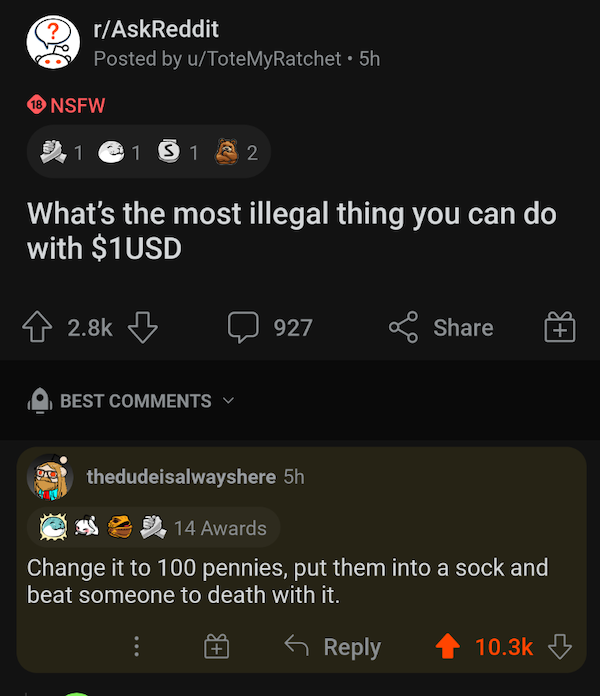Downvote the $1USD post
600x696 pixels.
coord(144,327)
